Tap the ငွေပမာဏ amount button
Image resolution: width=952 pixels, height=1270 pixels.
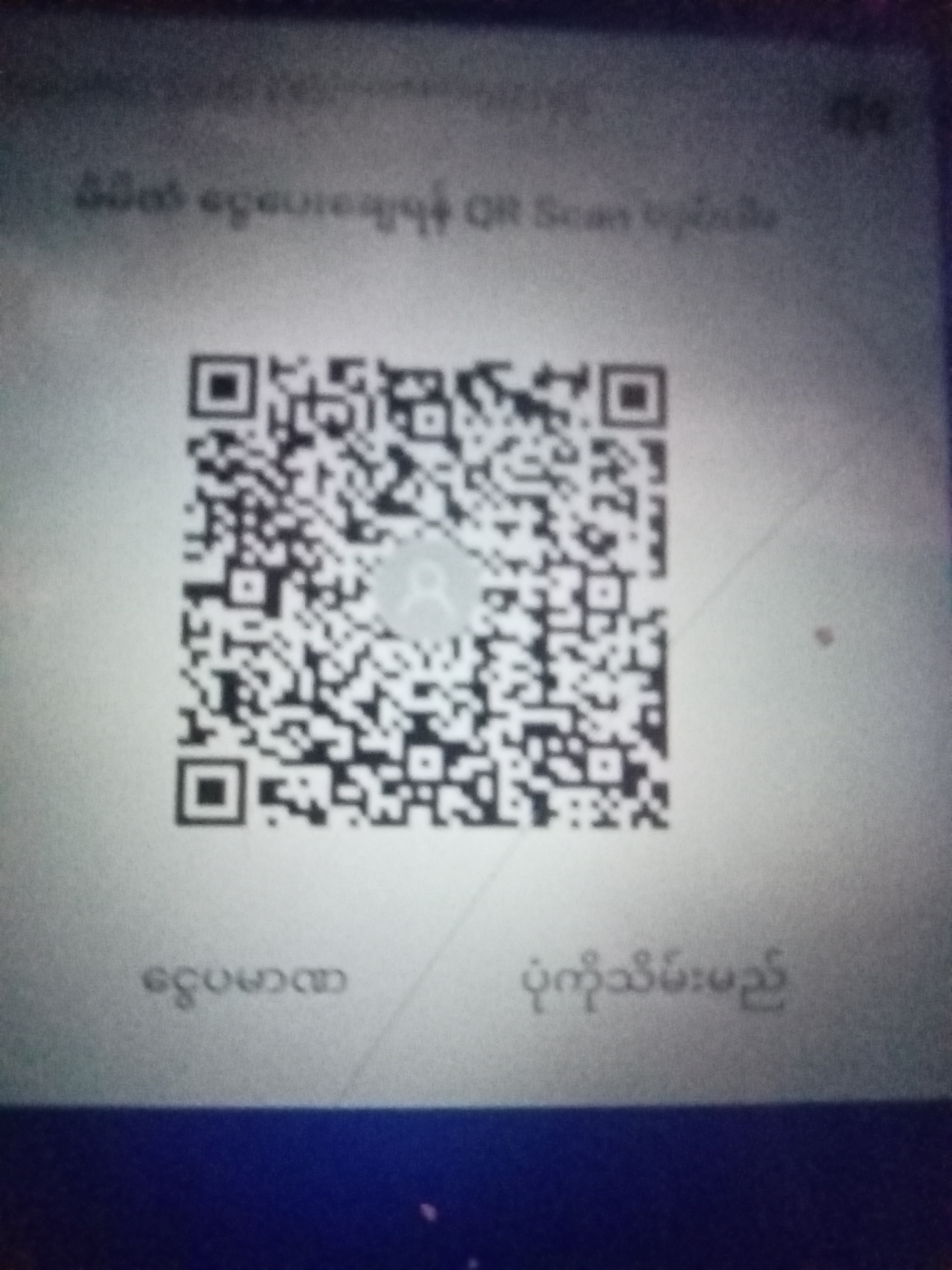(x=246, y=984)
